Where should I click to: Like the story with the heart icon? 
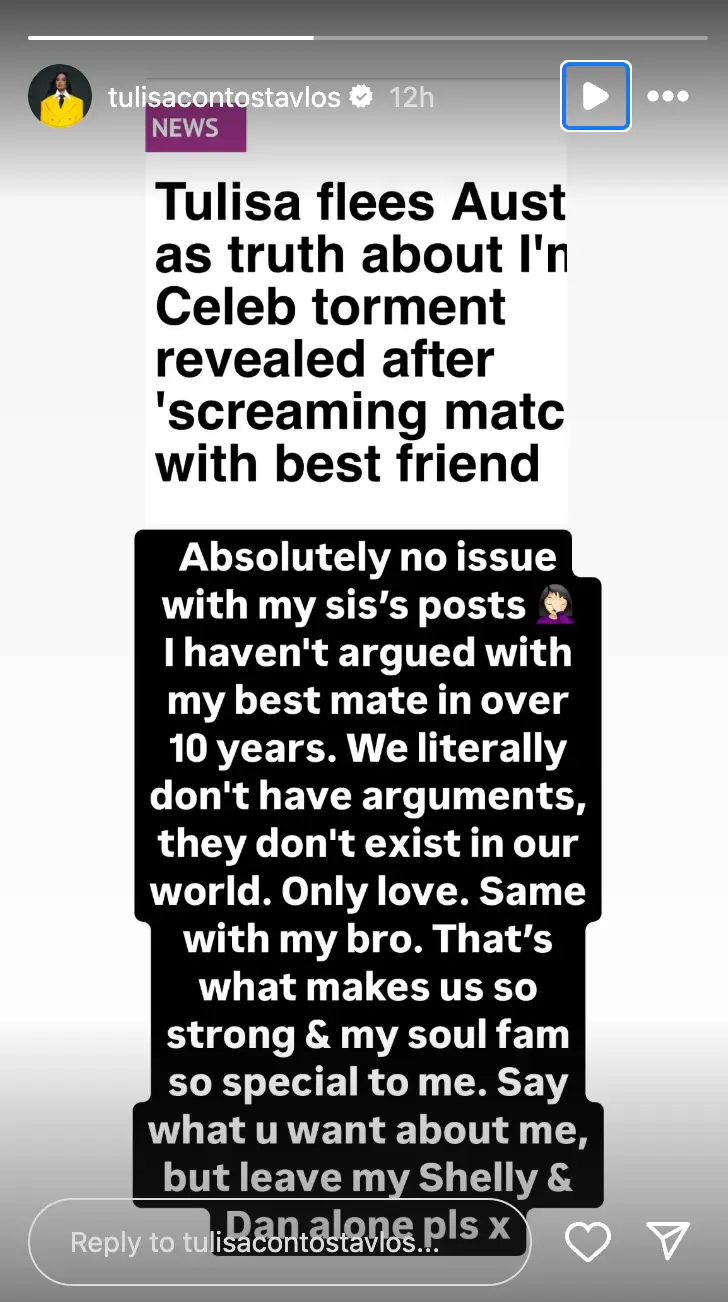tap(587, 1242)
